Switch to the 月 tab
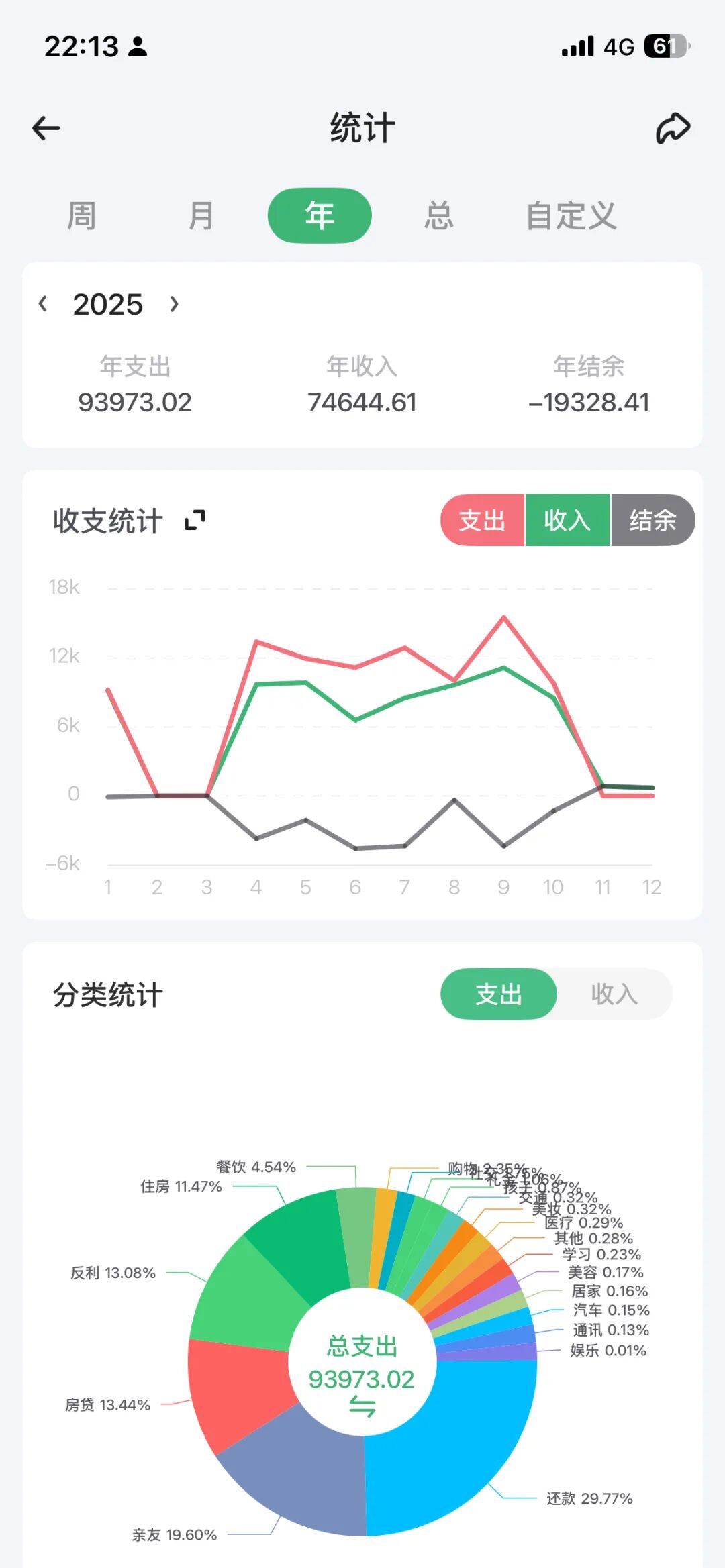Viewport: 725px width, 1568px height. (x=201, y=215)
